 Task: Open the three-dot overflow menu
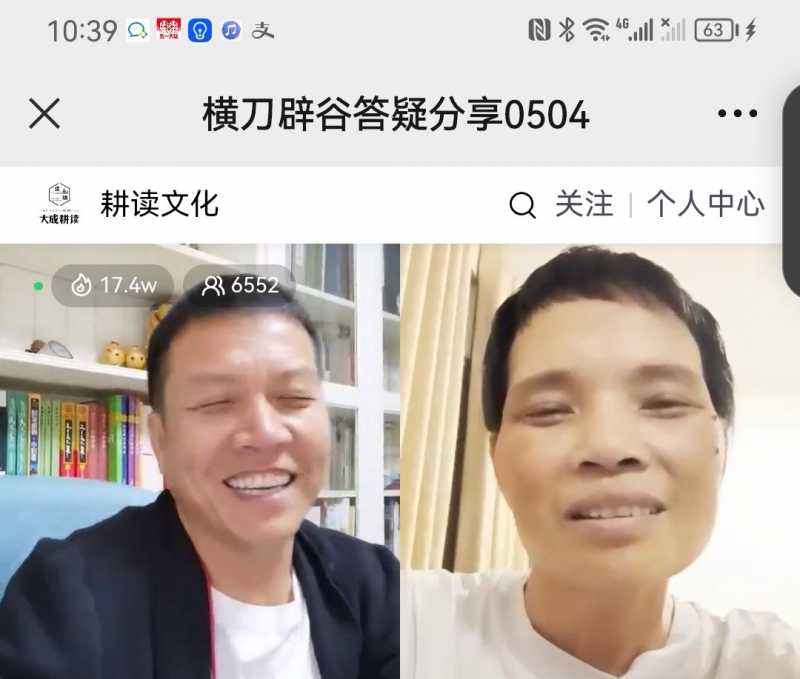(737, 114)
